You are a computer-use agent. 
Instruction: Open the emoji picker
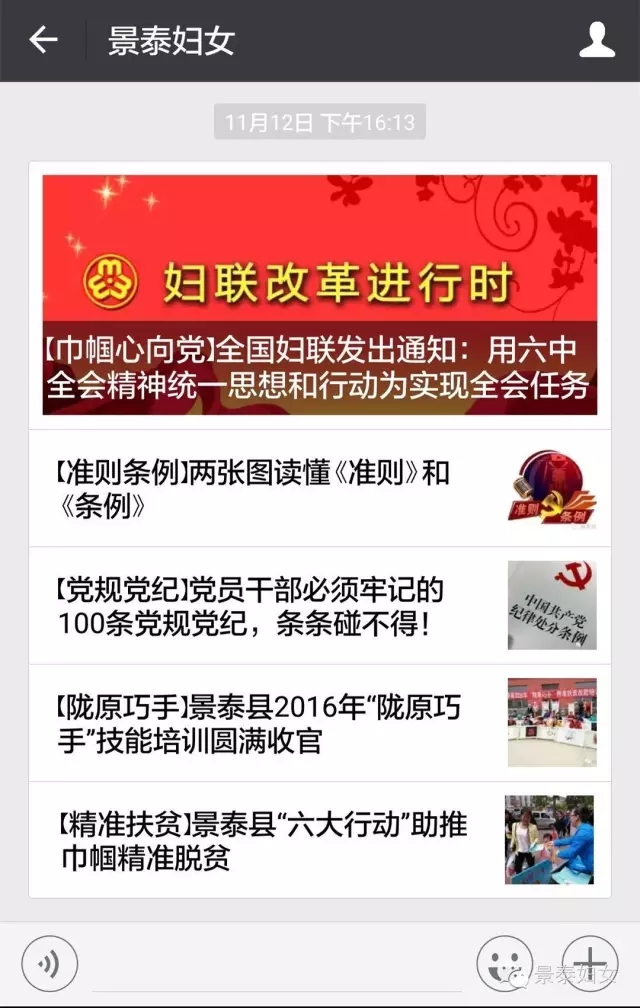coord(505,964)
